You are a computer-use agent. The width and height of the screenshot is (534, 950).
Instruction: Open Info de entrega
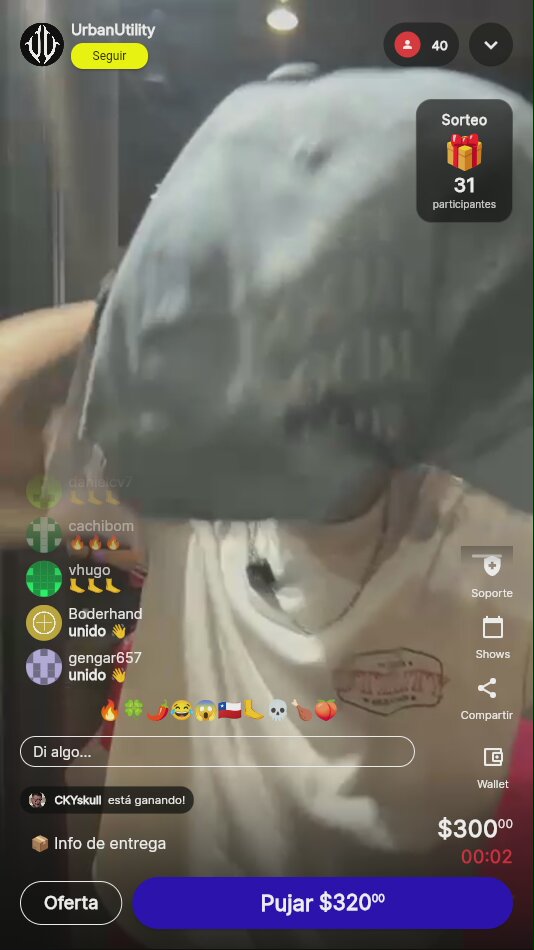tap(98, 843)
